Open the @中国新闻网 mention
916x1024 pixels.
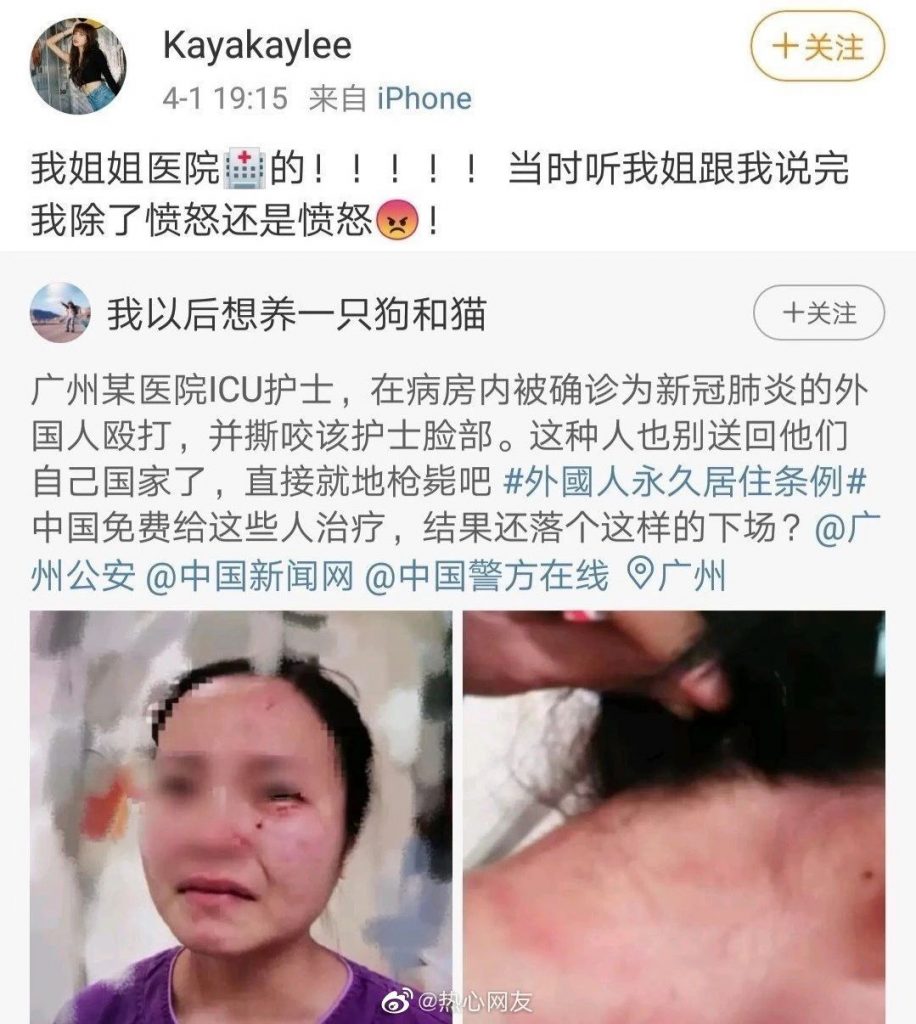pos(249,576)
